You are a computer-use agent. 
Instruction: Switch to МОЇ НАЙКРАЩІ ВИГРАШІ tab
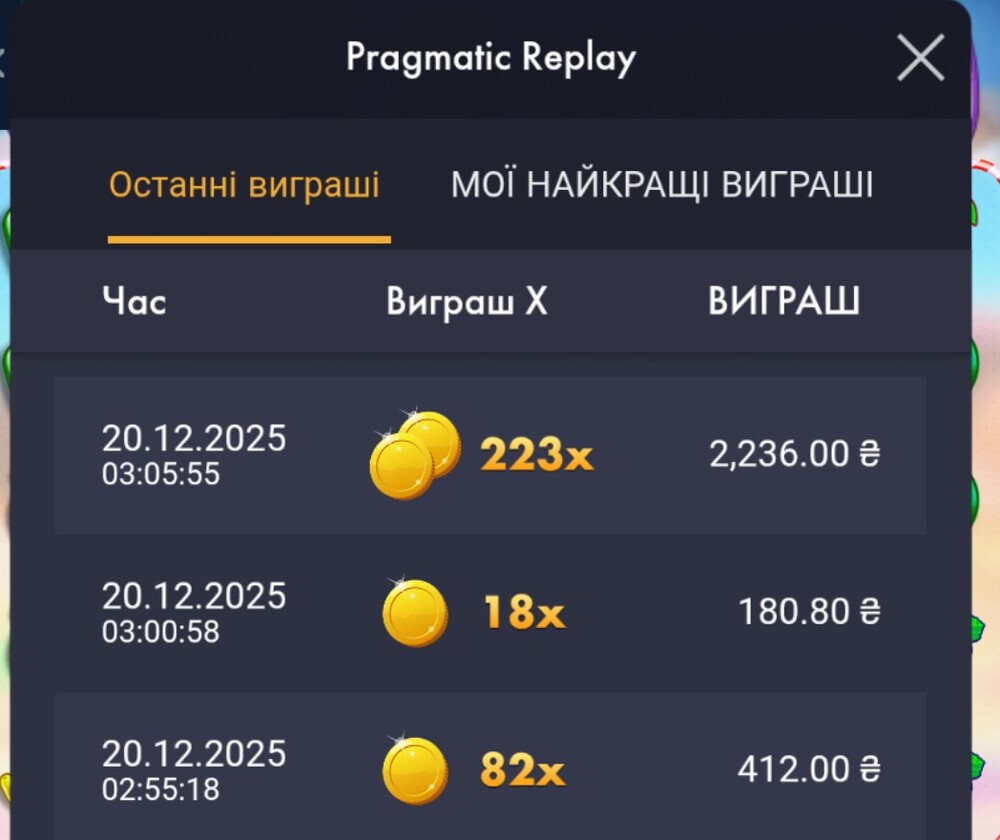[662, 185]
